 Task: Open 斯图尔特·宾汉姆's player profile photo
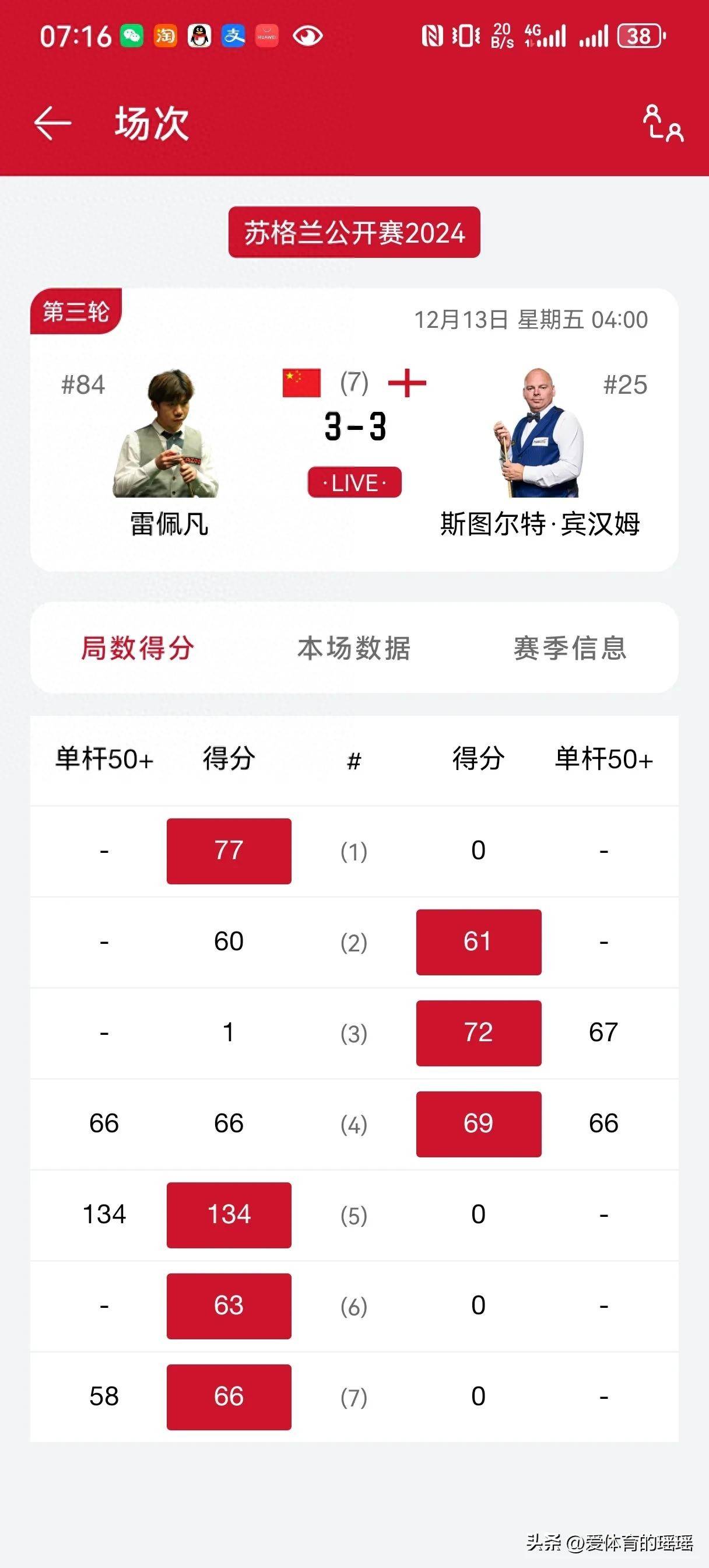click(x=537, y=433)
